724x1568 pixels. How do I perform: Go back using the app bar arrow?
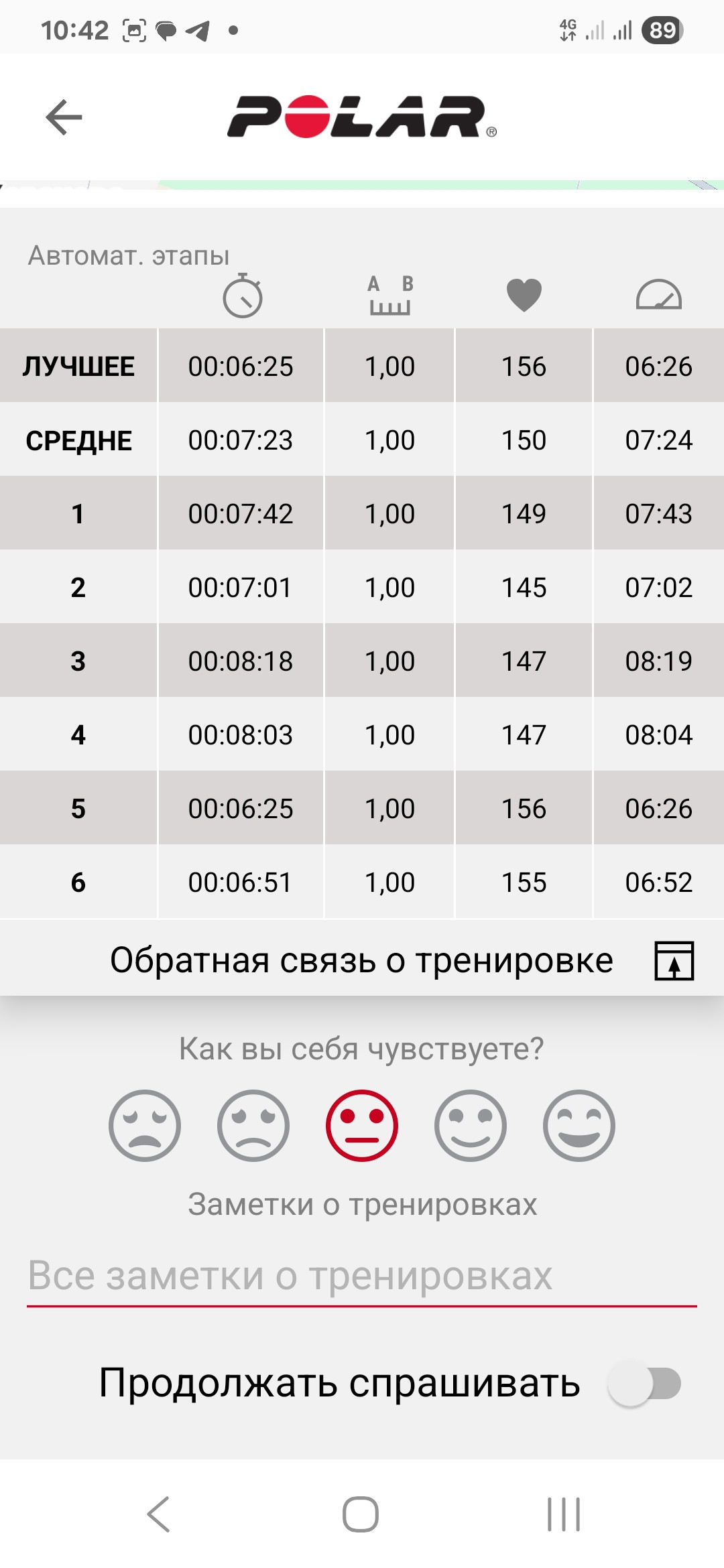64,117
